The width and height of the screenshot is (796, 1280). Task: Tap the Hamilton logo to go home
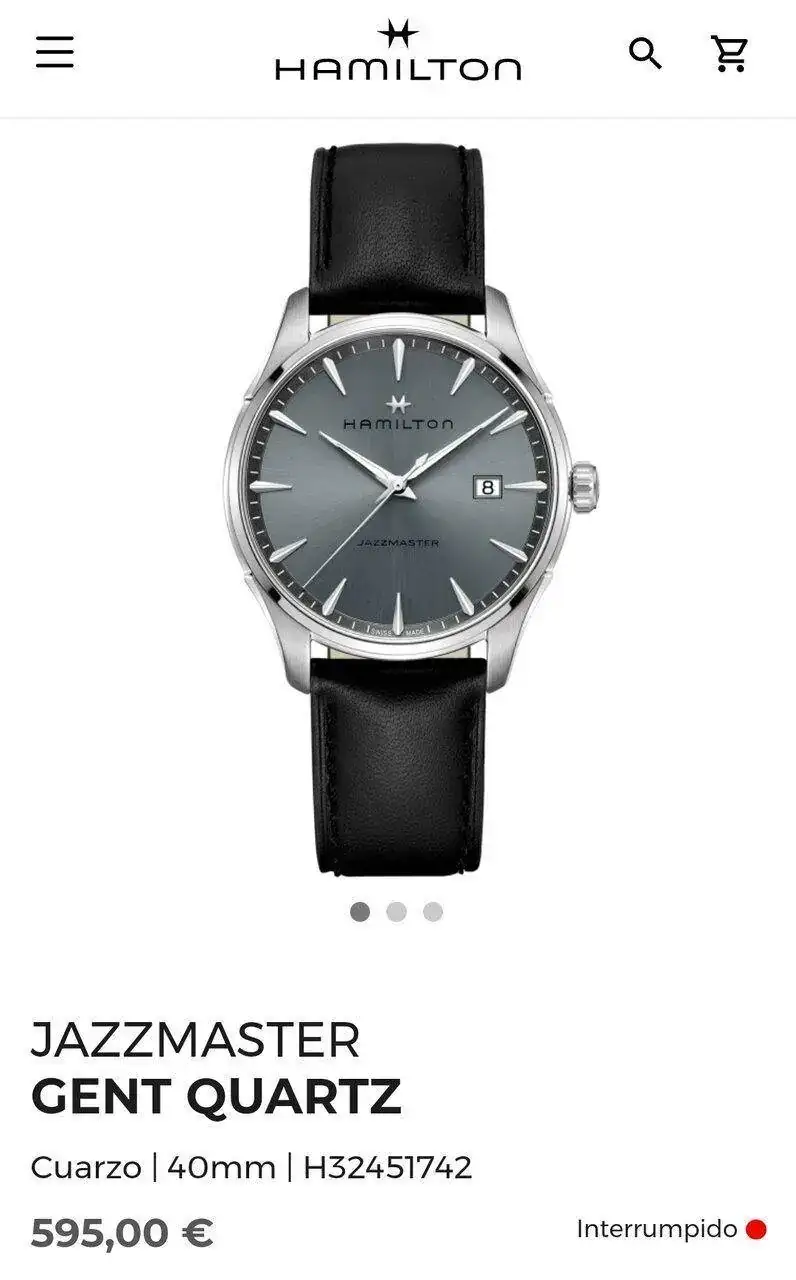(398, 52)
